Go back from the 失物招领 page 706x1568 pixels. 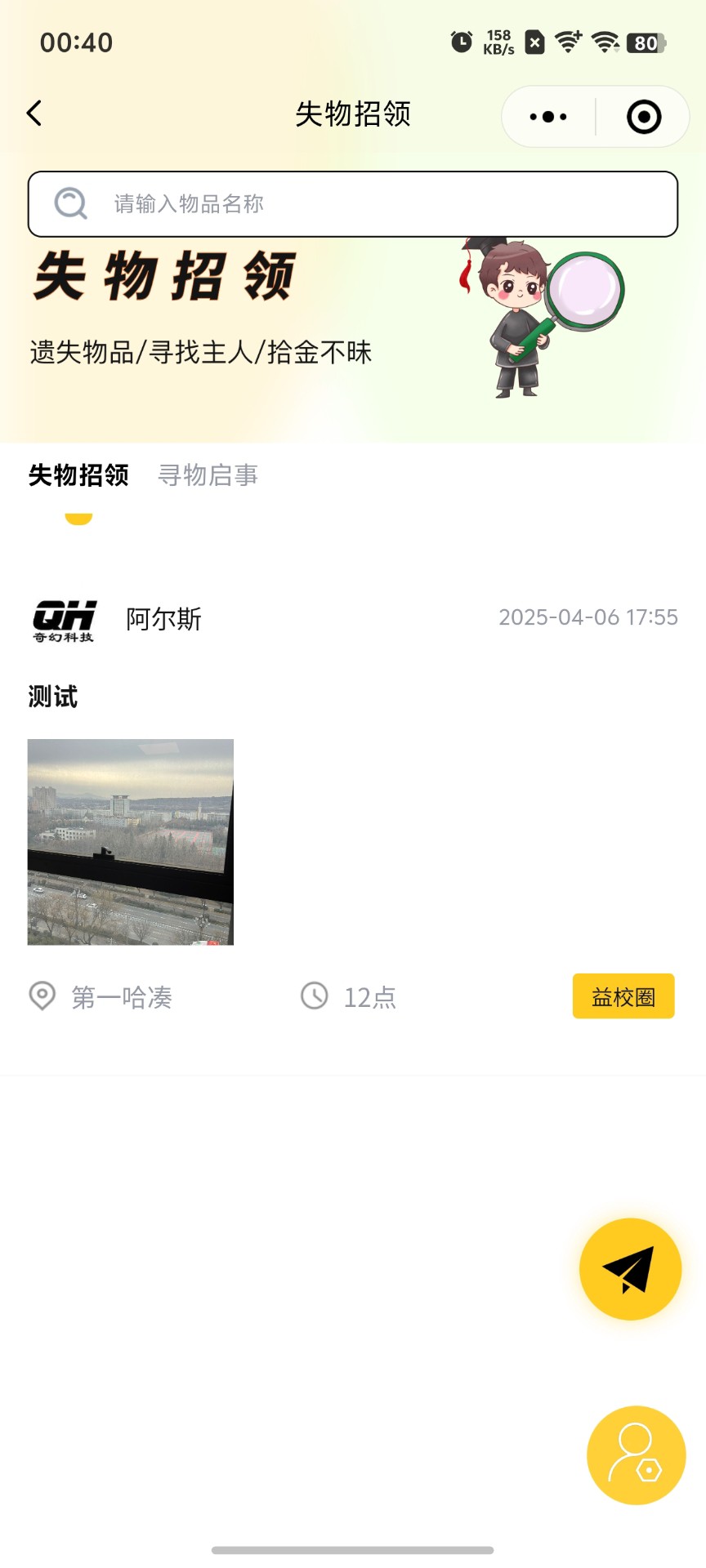(x=34, y=114)
